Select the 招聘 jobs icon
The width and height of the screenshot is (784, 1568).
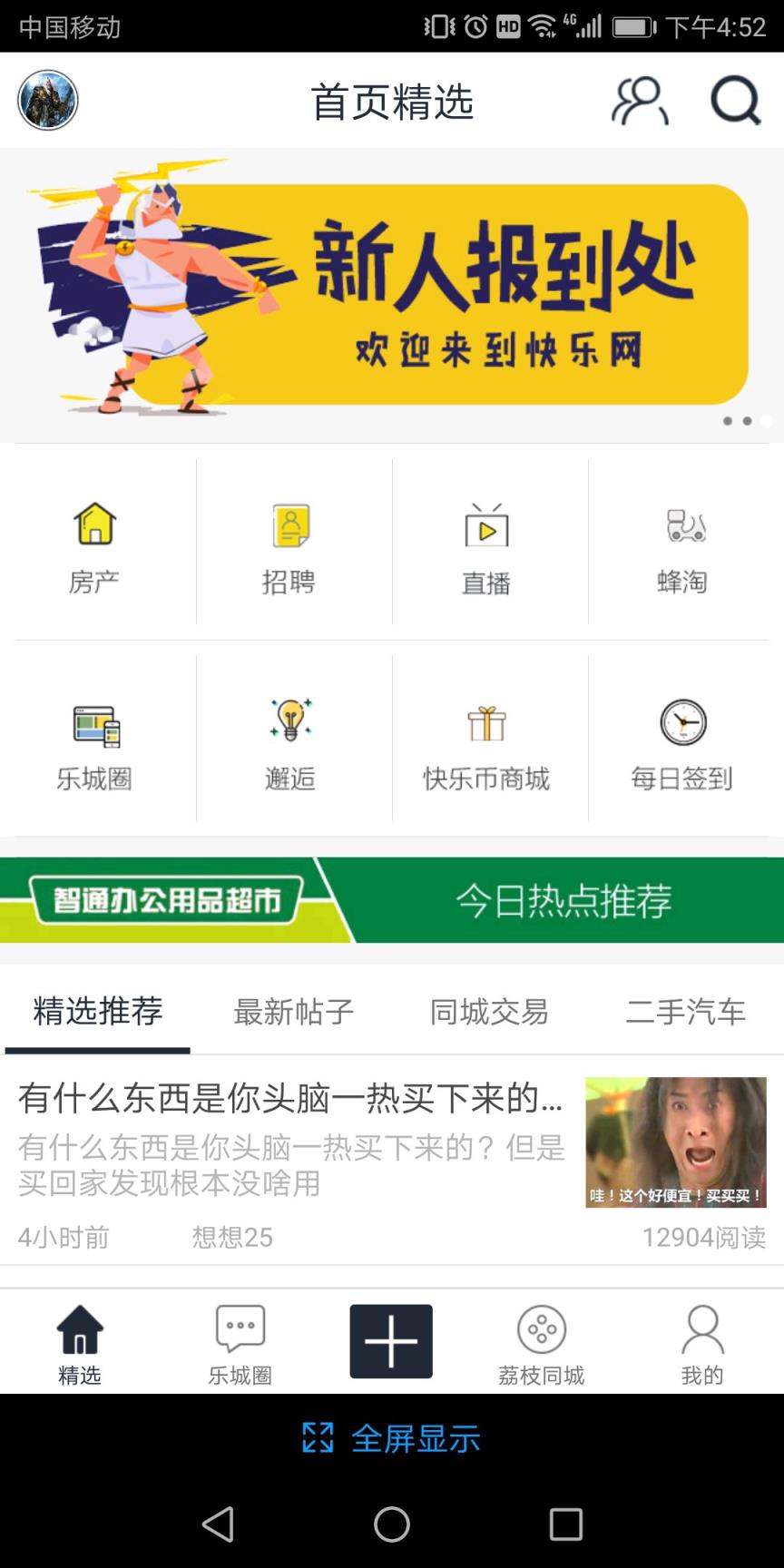click(292, 542)
